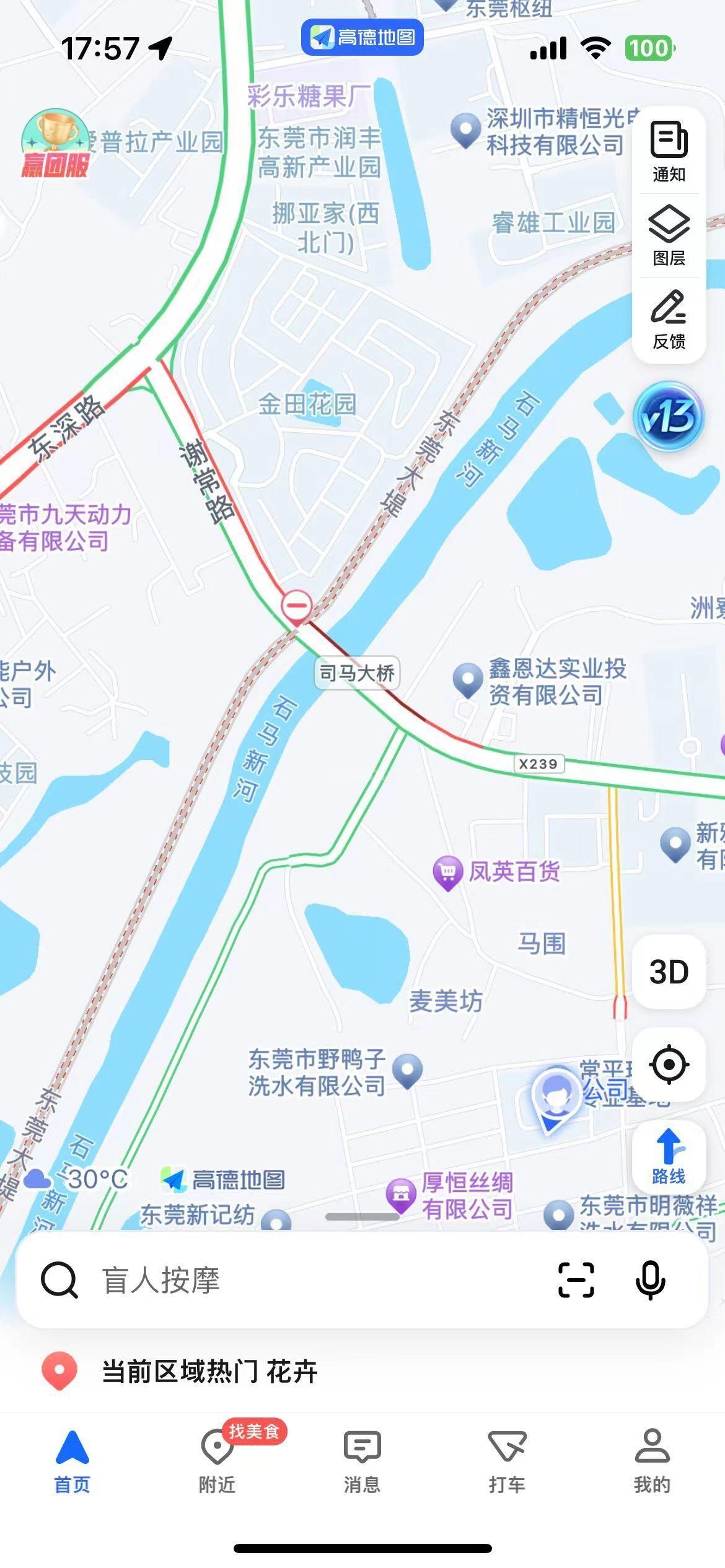Switch to the 我的 tab
Screen dimensions: 725x1568
652,1461
